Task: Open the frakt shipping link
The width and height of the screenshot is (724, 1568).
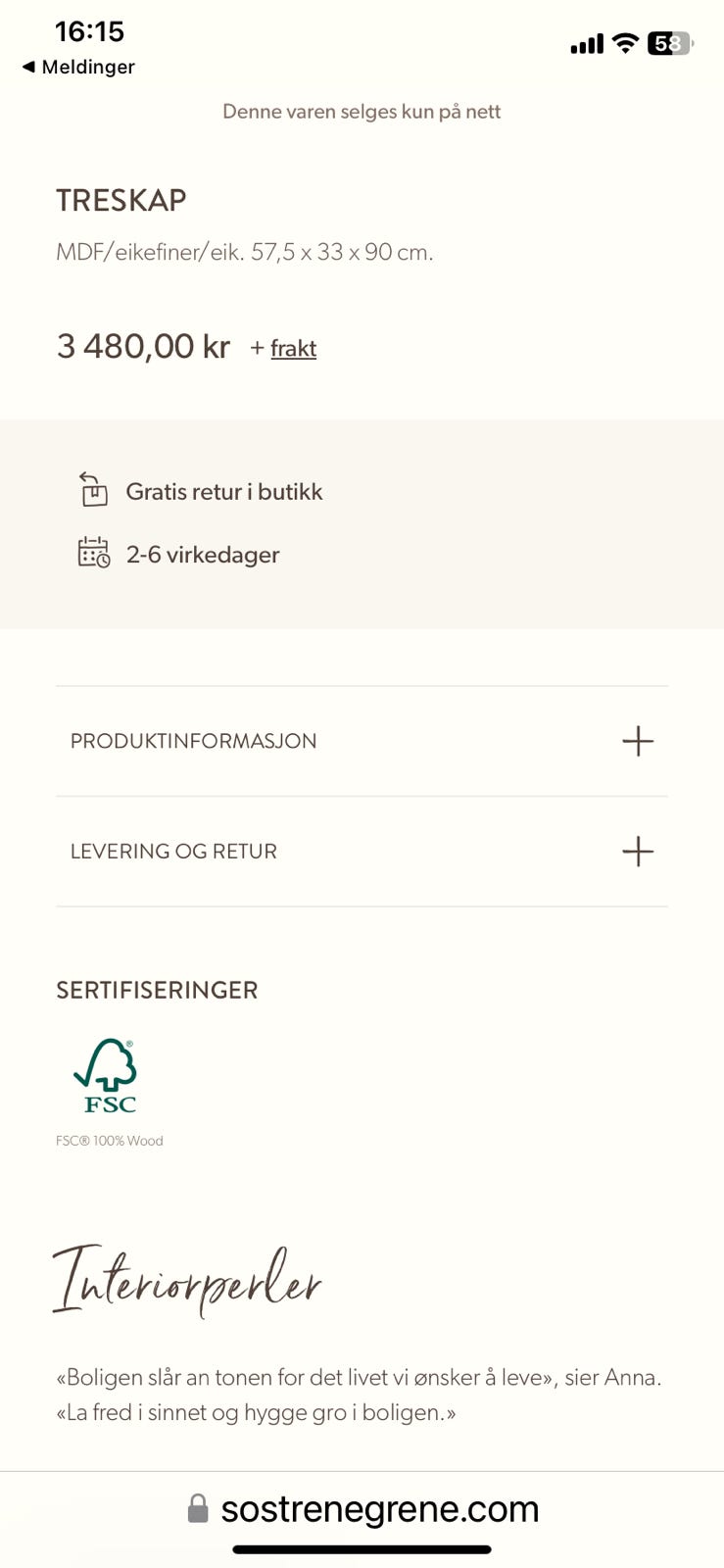Action: [293, 348]
